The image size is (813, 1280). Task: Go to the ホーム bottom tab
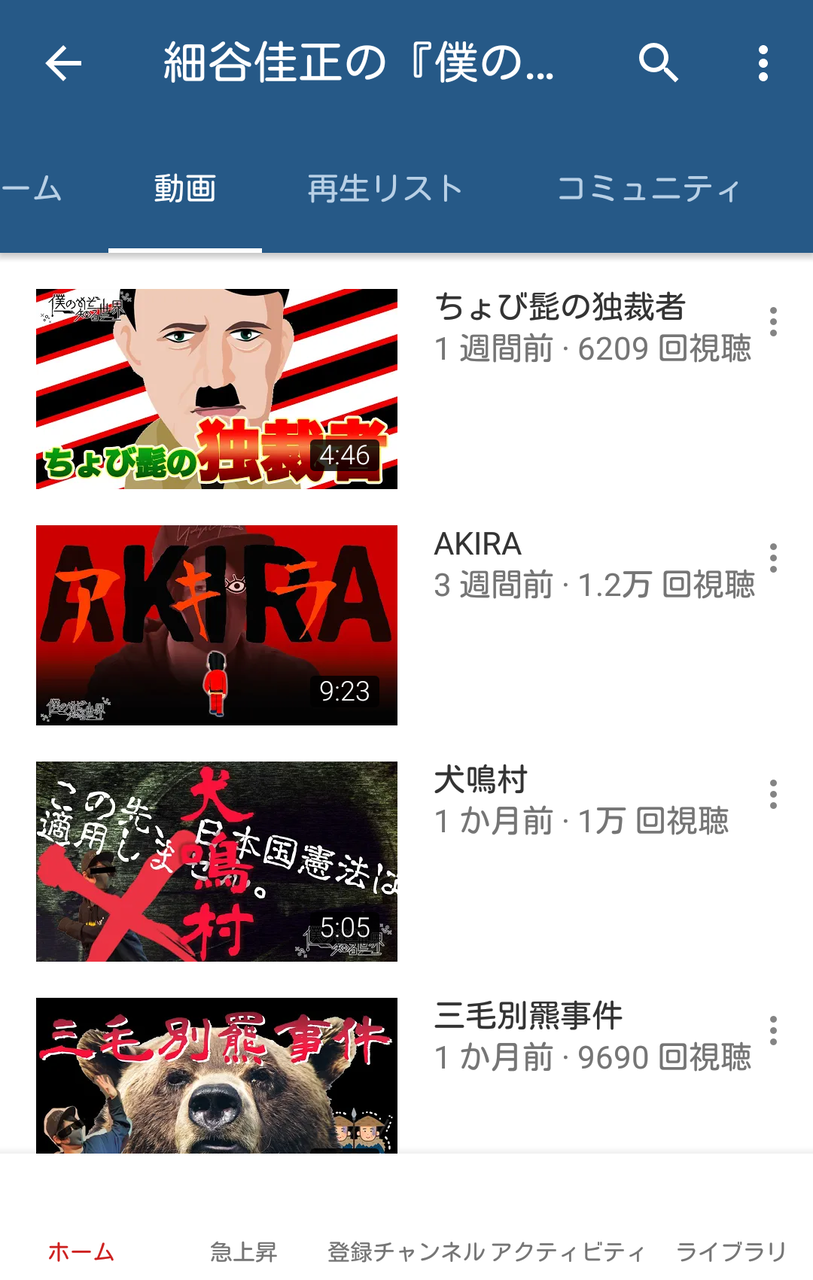click(81, 1251)
